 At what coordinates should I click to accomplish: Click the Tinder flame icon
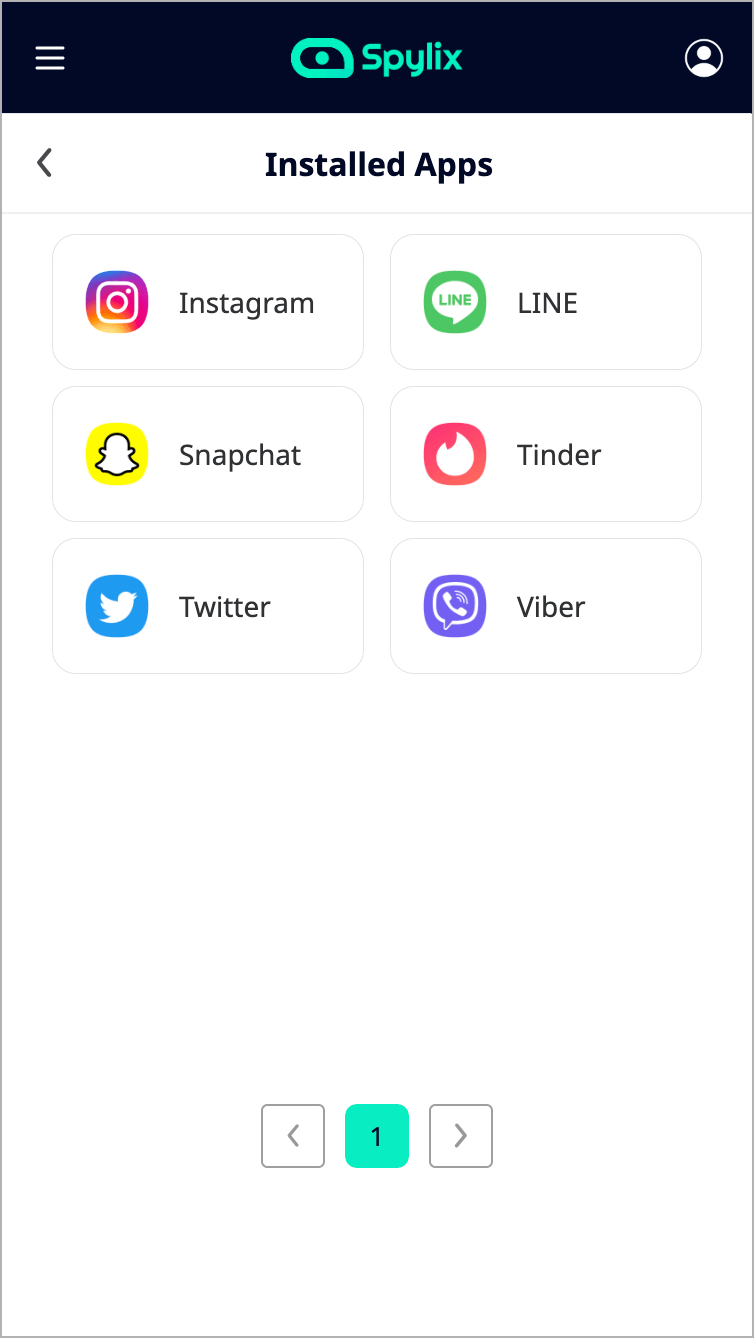click(455, 454)
